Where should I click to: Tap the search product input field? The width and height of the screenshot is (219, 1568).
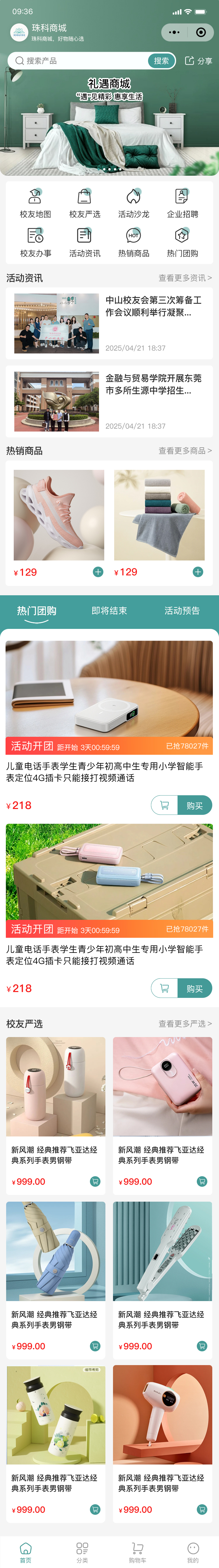pos(79,61)
